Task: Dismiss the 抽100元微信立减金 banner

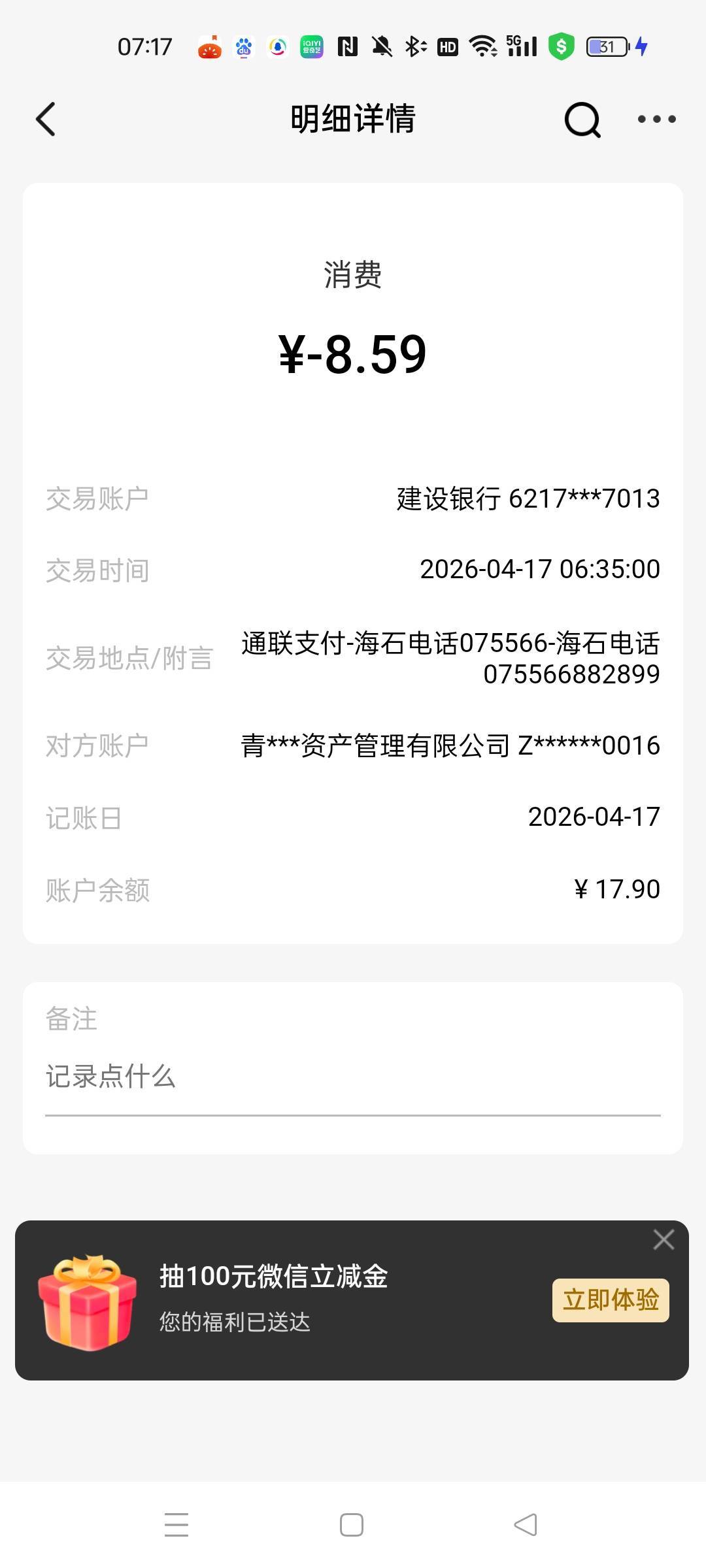Action: coord(664,1239)
